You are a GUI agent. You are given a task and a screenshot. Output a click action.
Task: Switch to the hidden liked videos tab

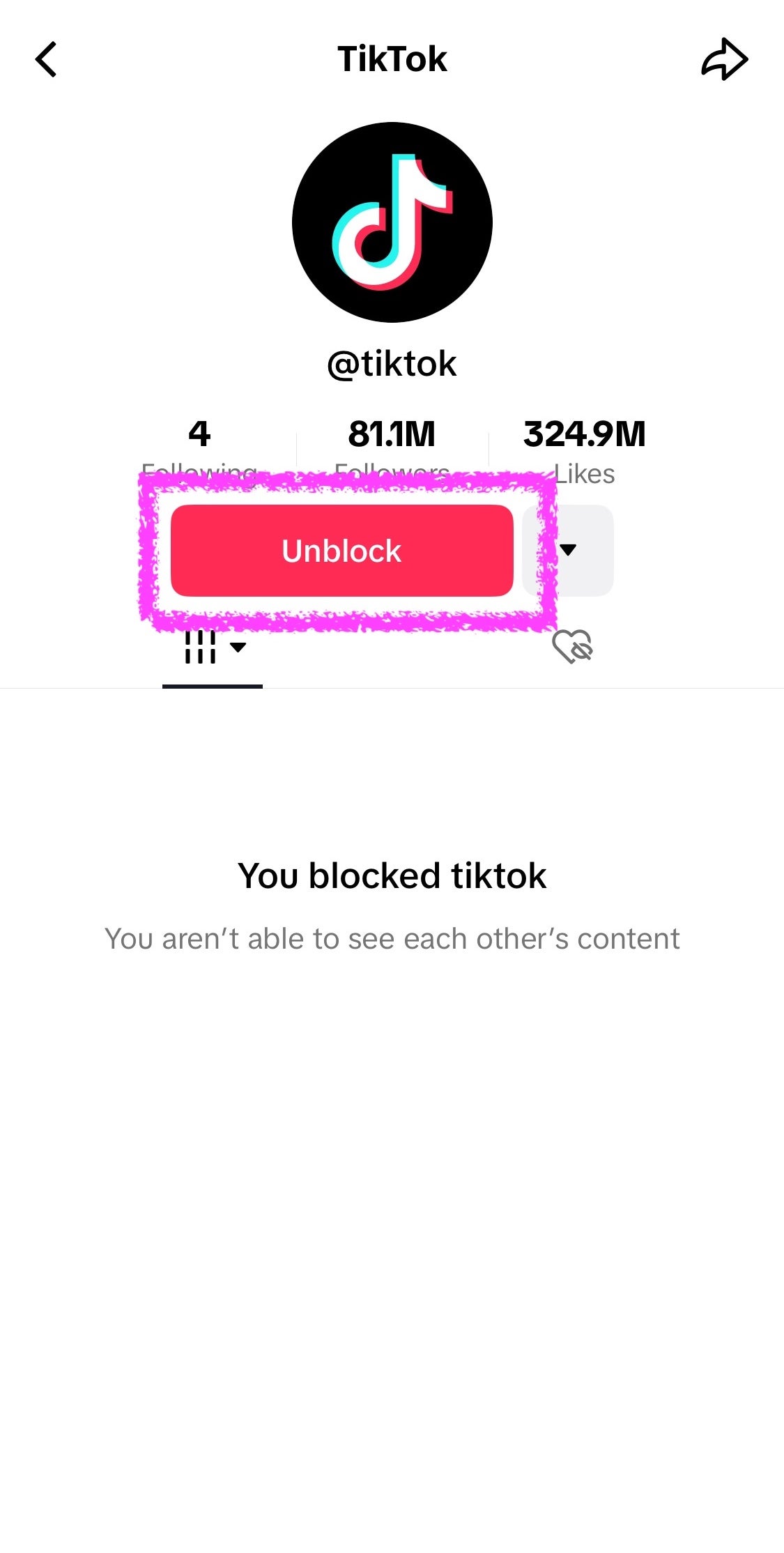(572, 646)
